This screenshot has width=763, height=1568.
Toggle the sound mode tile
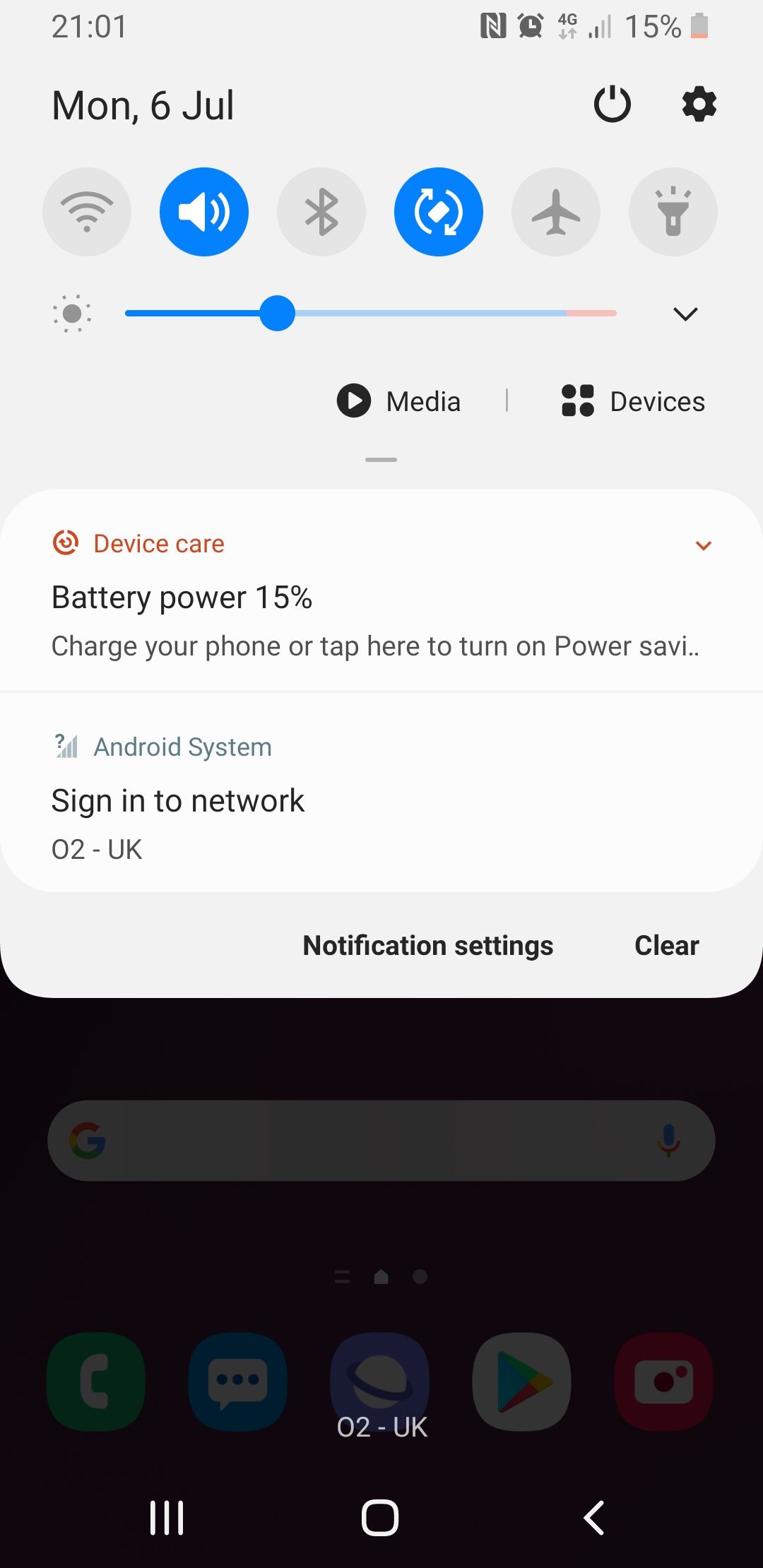pos(204,212)
